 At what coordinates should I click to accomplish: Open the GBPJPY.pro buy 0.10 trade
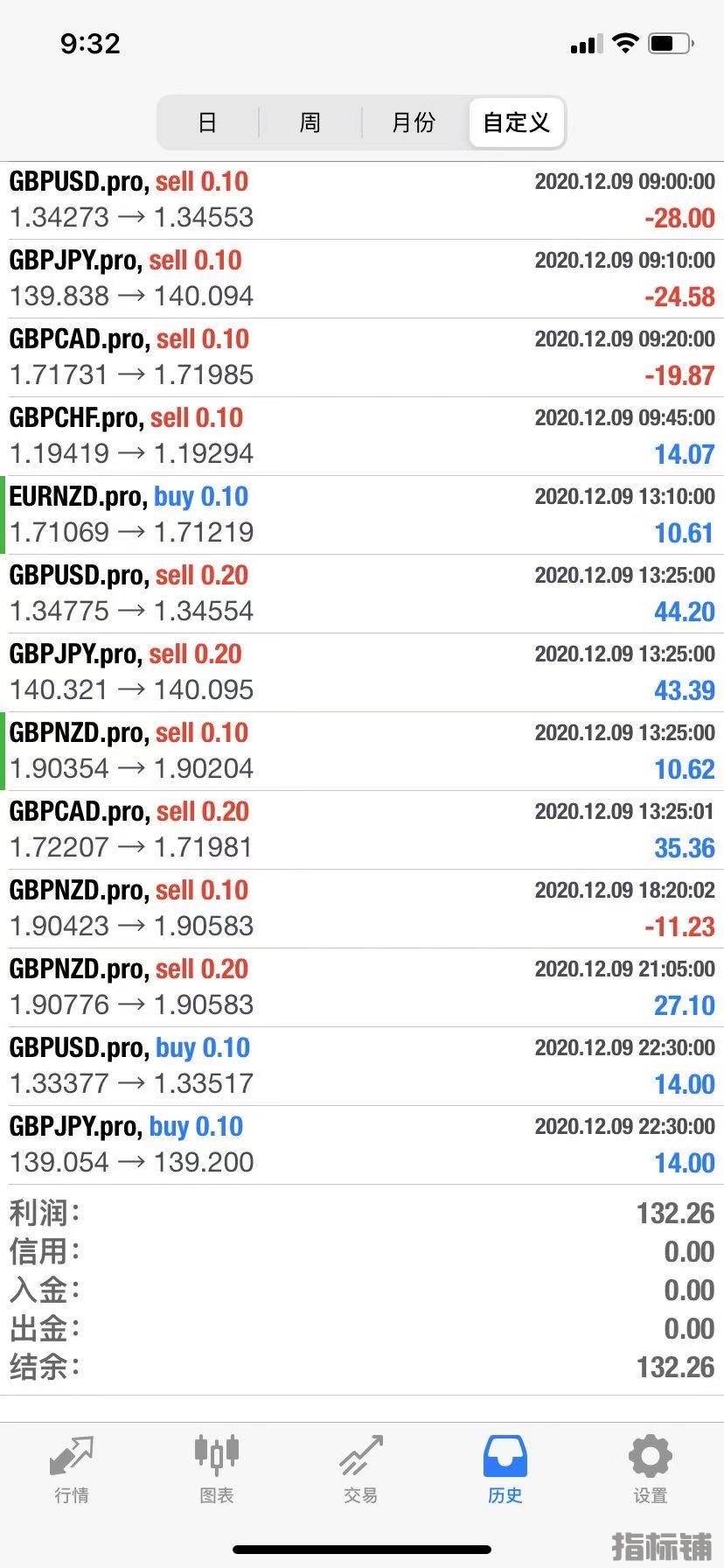point(362,1144)
